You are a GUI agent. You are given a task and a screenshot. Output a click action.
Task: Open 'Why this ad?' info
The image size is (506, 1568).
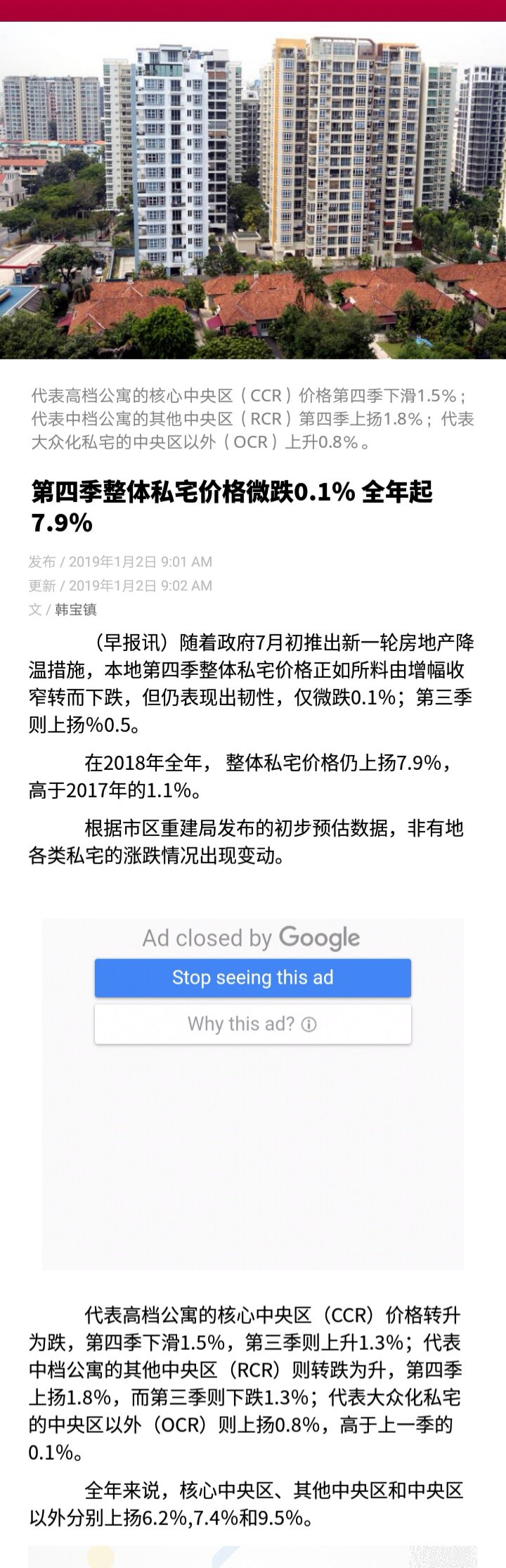(x=252, y=1024)
